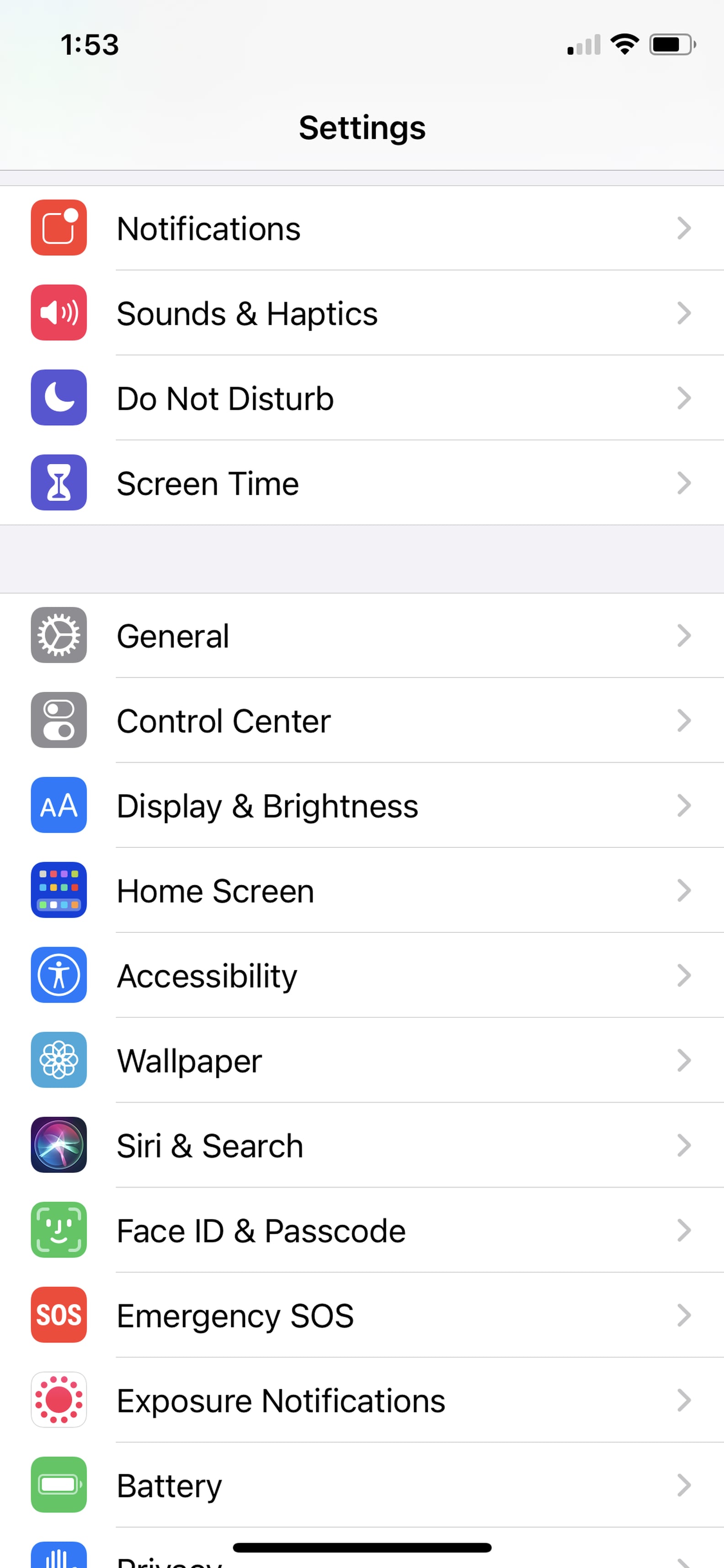Tap the Do Not Disturb moon icon
The width and height of the screenshot is (724, 1568).
pyautogui.click(x=59, y=398)
